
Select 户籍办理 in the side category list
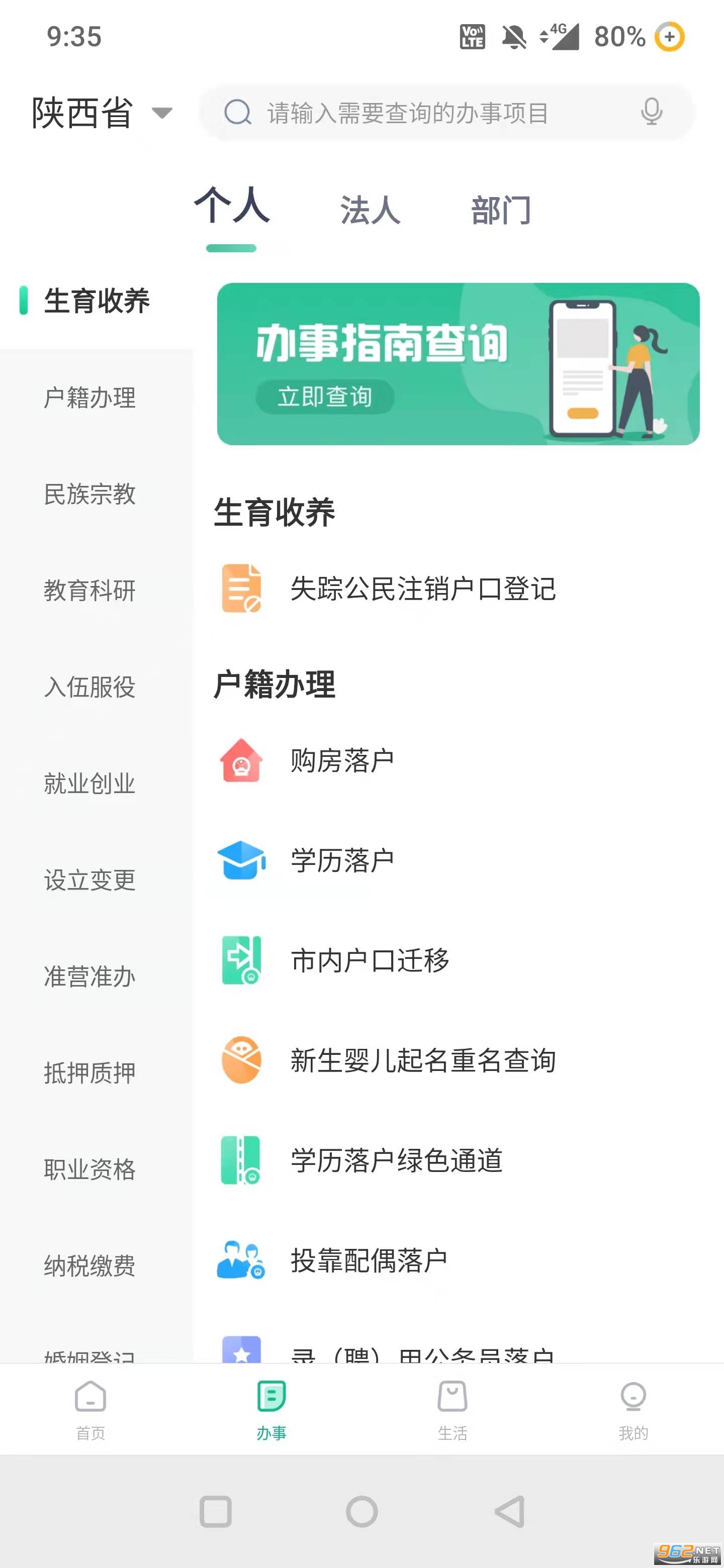(90, 398)
